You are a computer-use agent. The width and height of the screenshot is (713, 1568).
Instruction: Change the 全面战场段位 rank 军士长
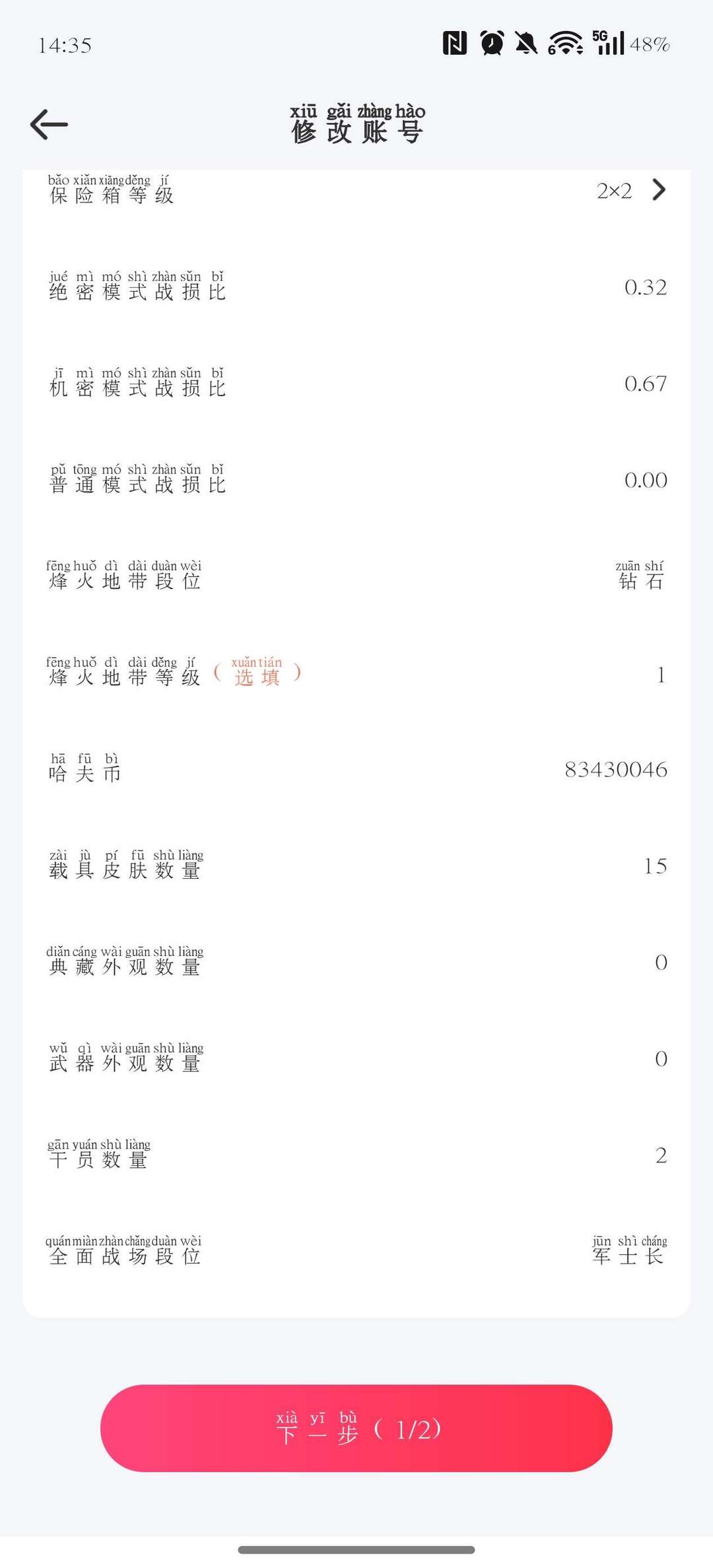click(x=628, y=1252)
